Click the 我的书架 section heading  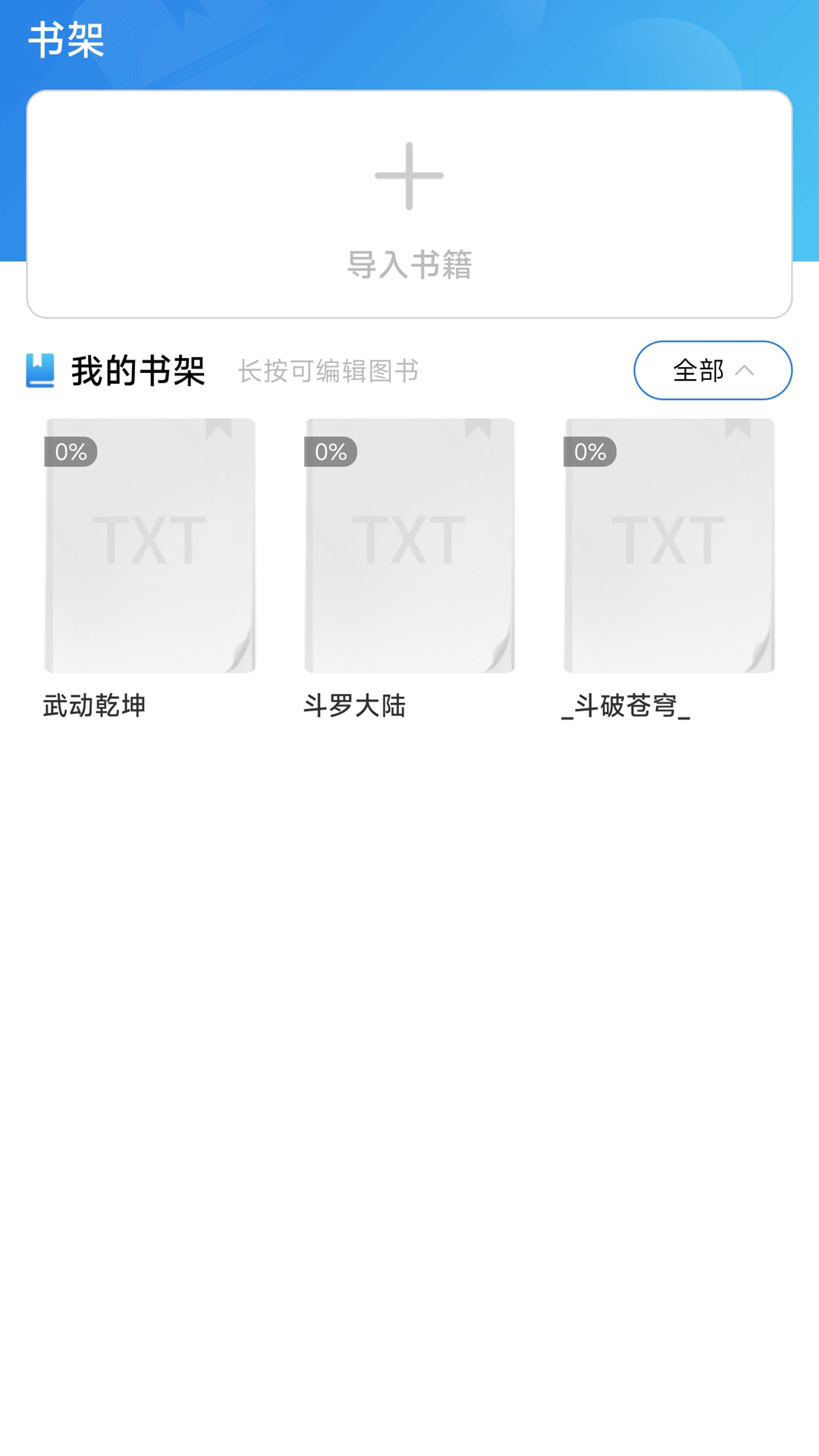pyautogui.click(x=138, y=370)
